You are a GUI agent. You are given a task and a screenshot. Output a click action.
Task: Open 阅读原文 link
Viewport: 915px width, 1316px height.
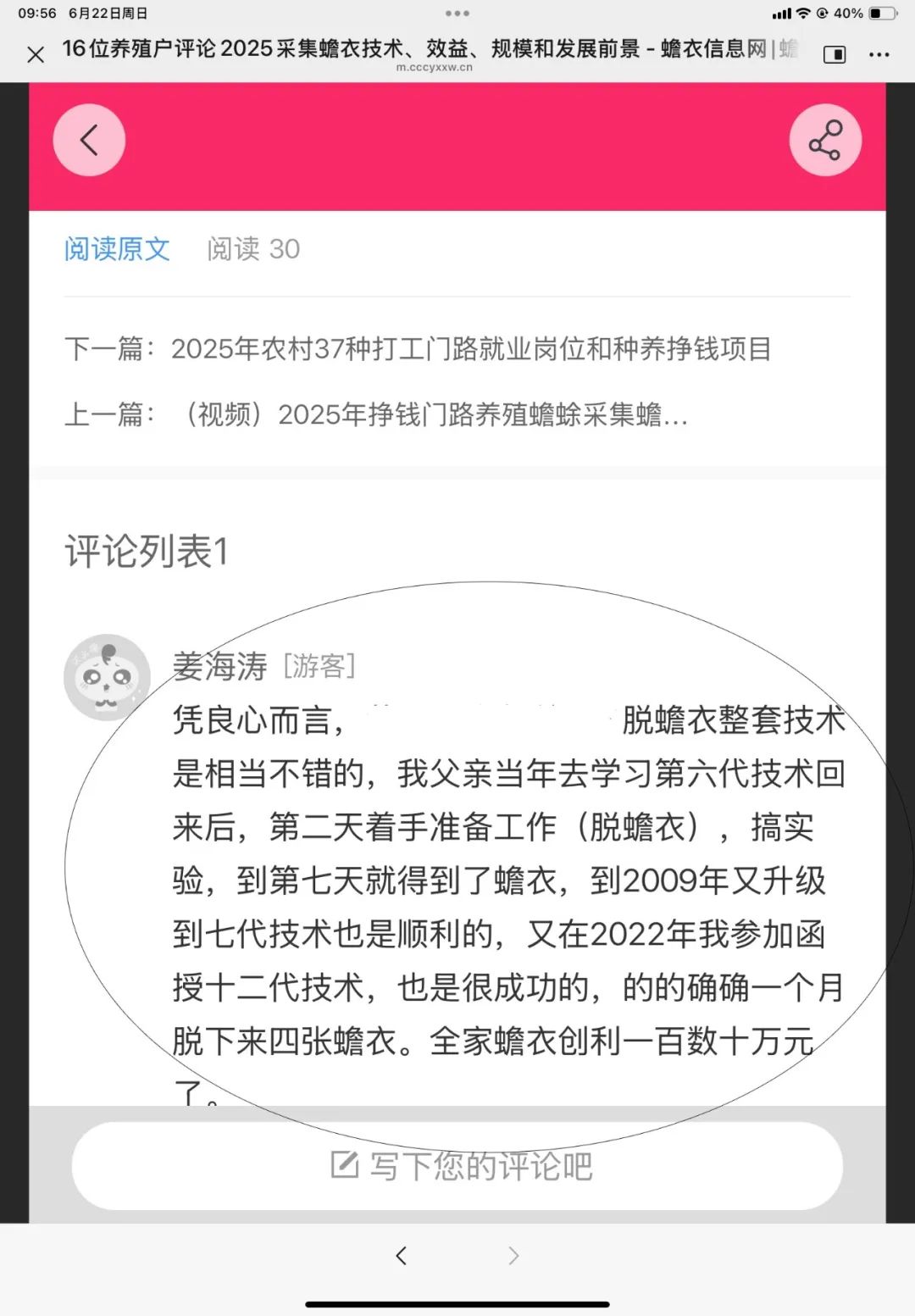coord(117,249)
